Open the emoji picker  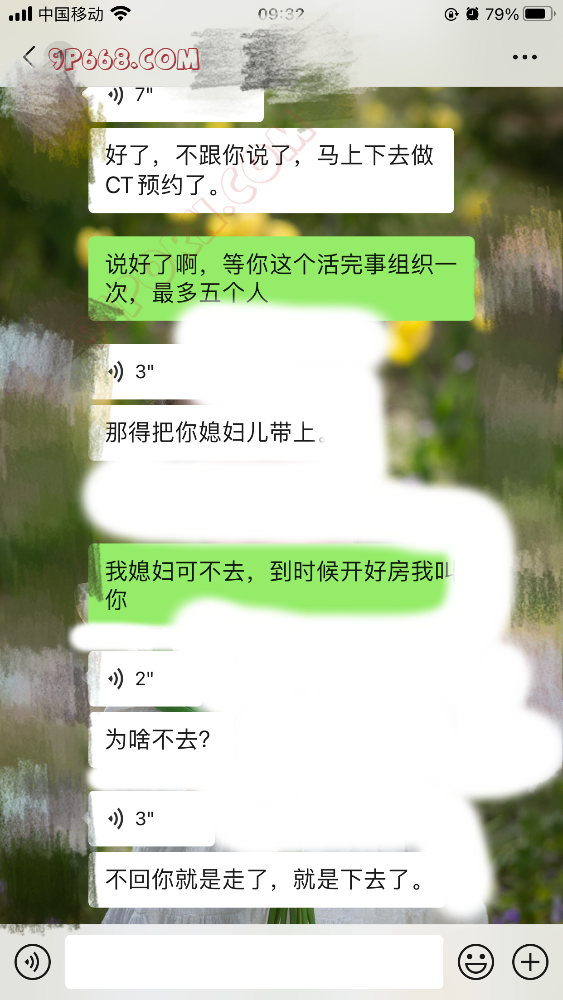tap(476, 961)
